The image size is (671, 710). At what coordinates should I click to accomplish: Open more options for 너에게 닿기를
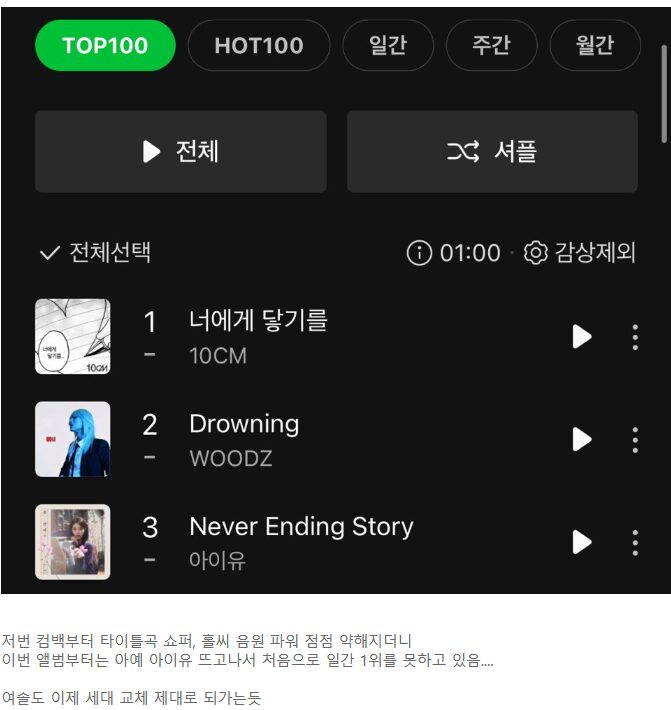pos(635,337)
